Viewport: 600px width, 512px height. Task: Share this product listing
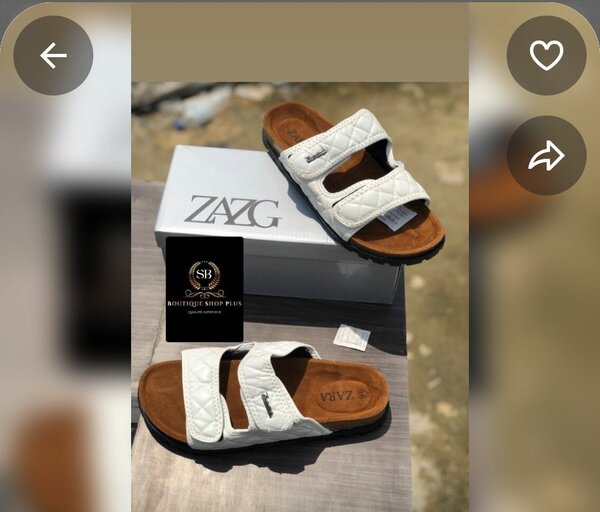click(x=546, y=156)
